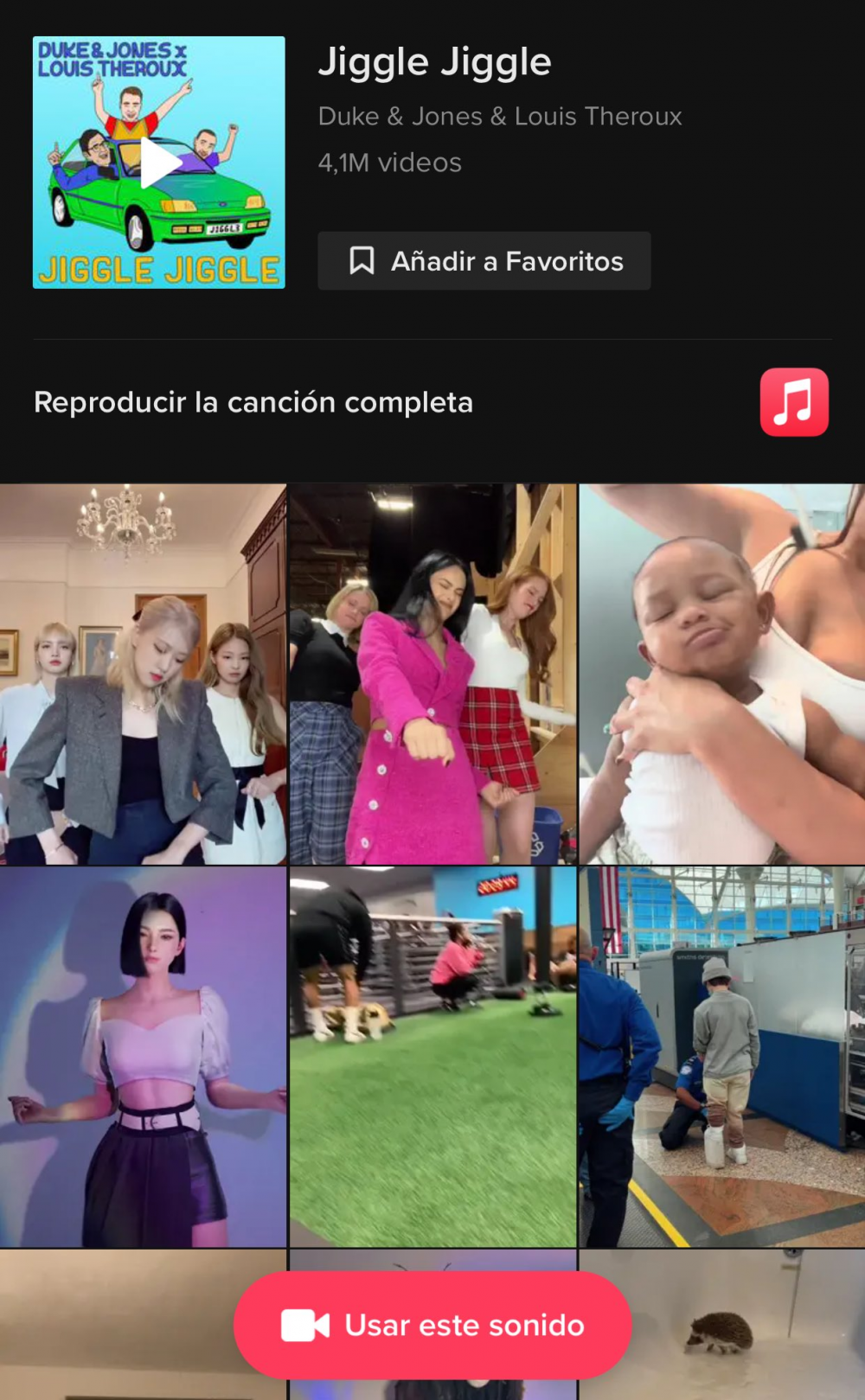The image size is (865, 1400).
Task: Open video of animated girl in lilac top
Action: coord(143,1057)
